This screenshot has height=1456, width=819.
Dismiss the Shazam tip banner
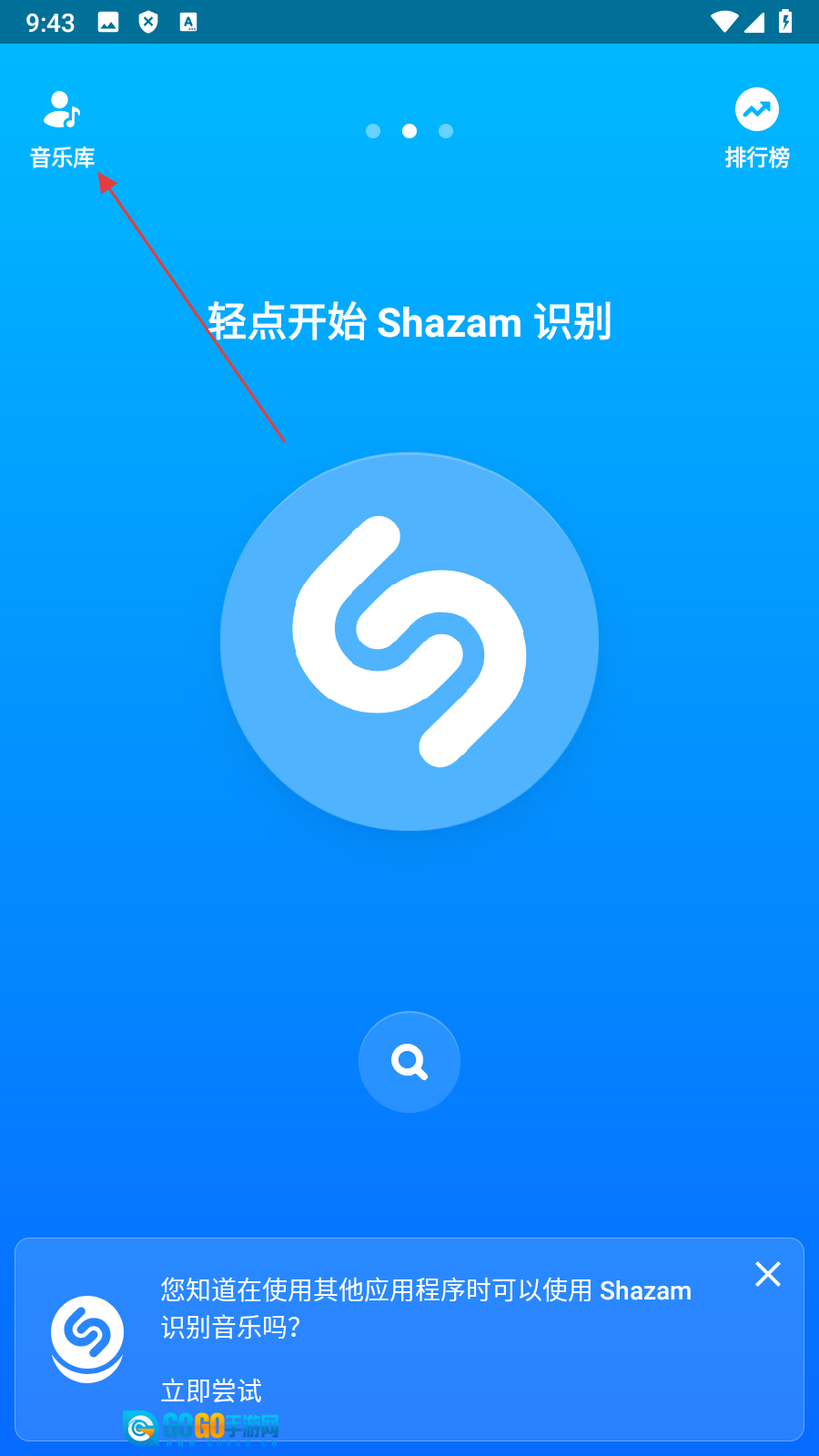[x=768, y=1274]
